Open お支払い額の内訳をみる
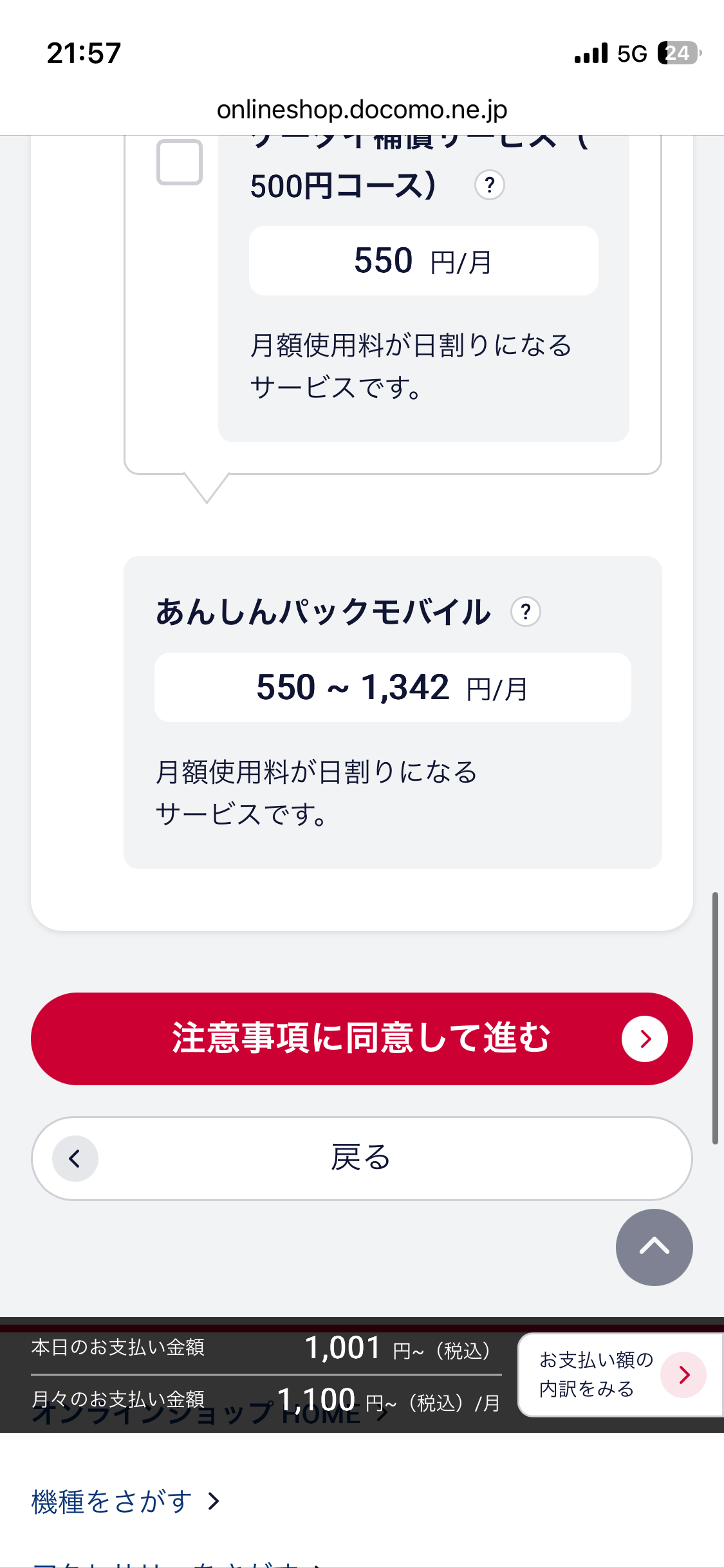The height and width of the screenshot is (1568, 724). [x=620, y=1375]
